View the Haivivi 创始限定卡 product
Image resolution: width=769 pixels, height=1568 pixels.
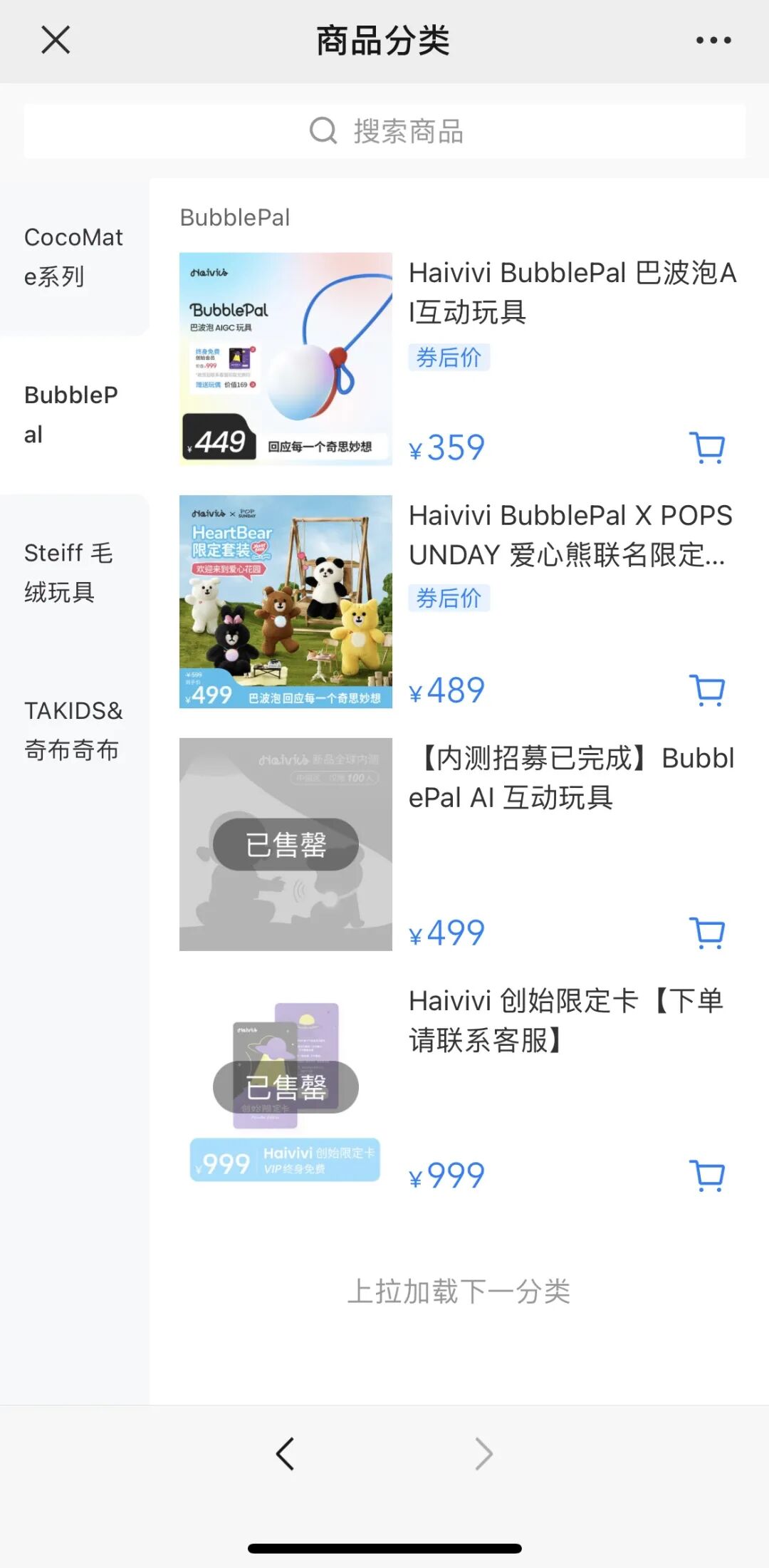tap(566, 1020)
